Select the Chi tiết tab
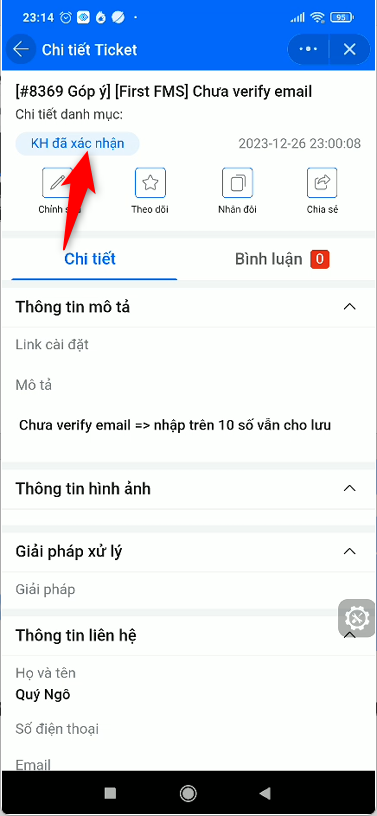 pos(90,259)
